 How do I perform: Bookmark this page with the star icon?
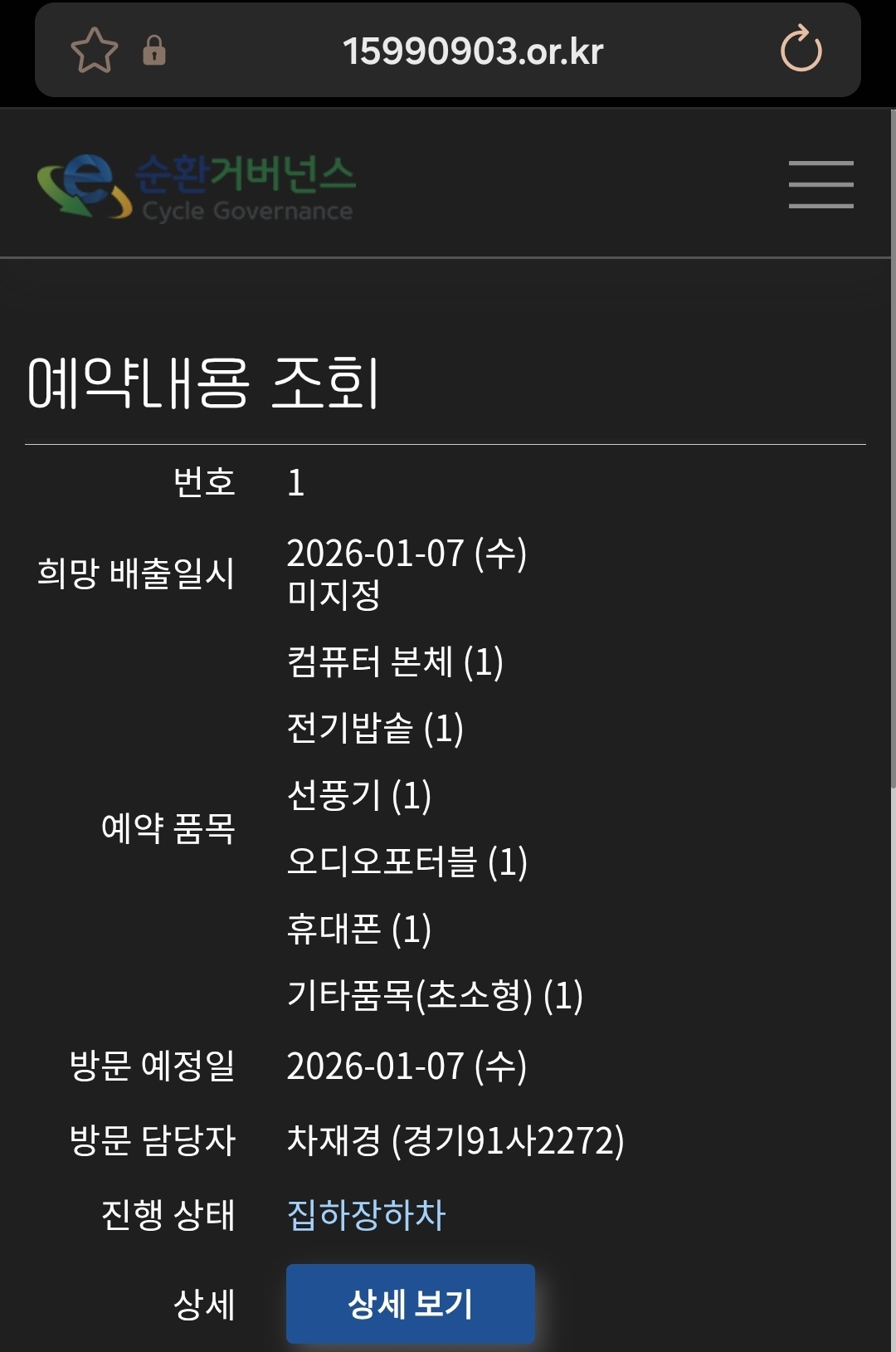95,51
